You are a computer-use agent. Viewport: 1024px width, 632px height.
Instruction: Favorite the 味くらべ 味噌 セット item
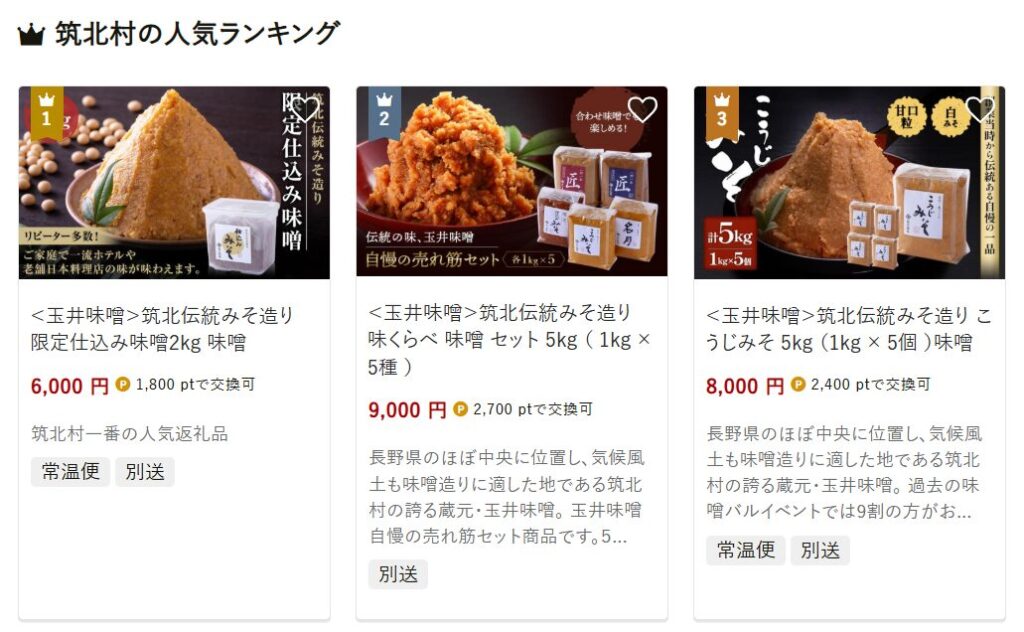(642, 109)
